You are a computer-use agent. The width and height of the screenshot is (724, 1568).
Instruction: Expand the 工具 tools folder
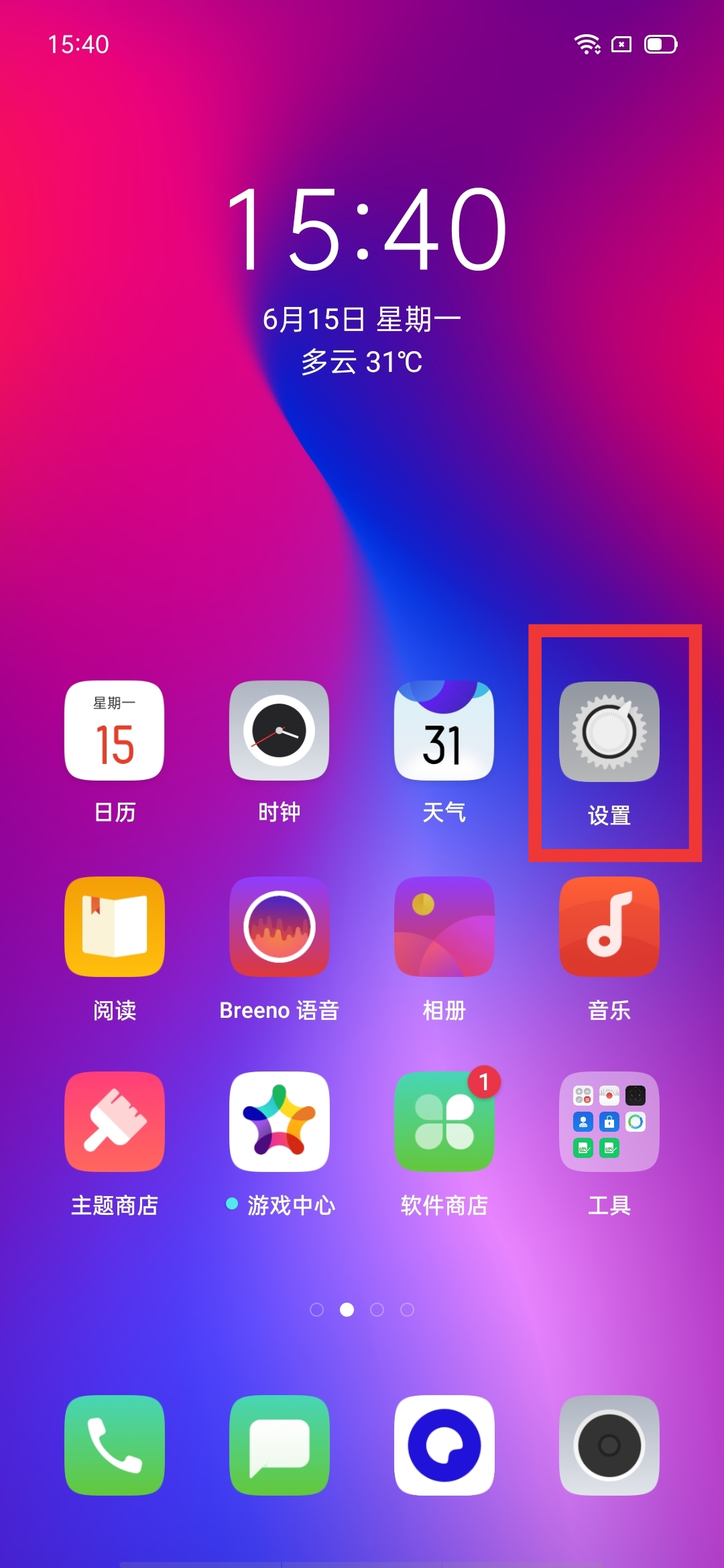coord(609,1122)
